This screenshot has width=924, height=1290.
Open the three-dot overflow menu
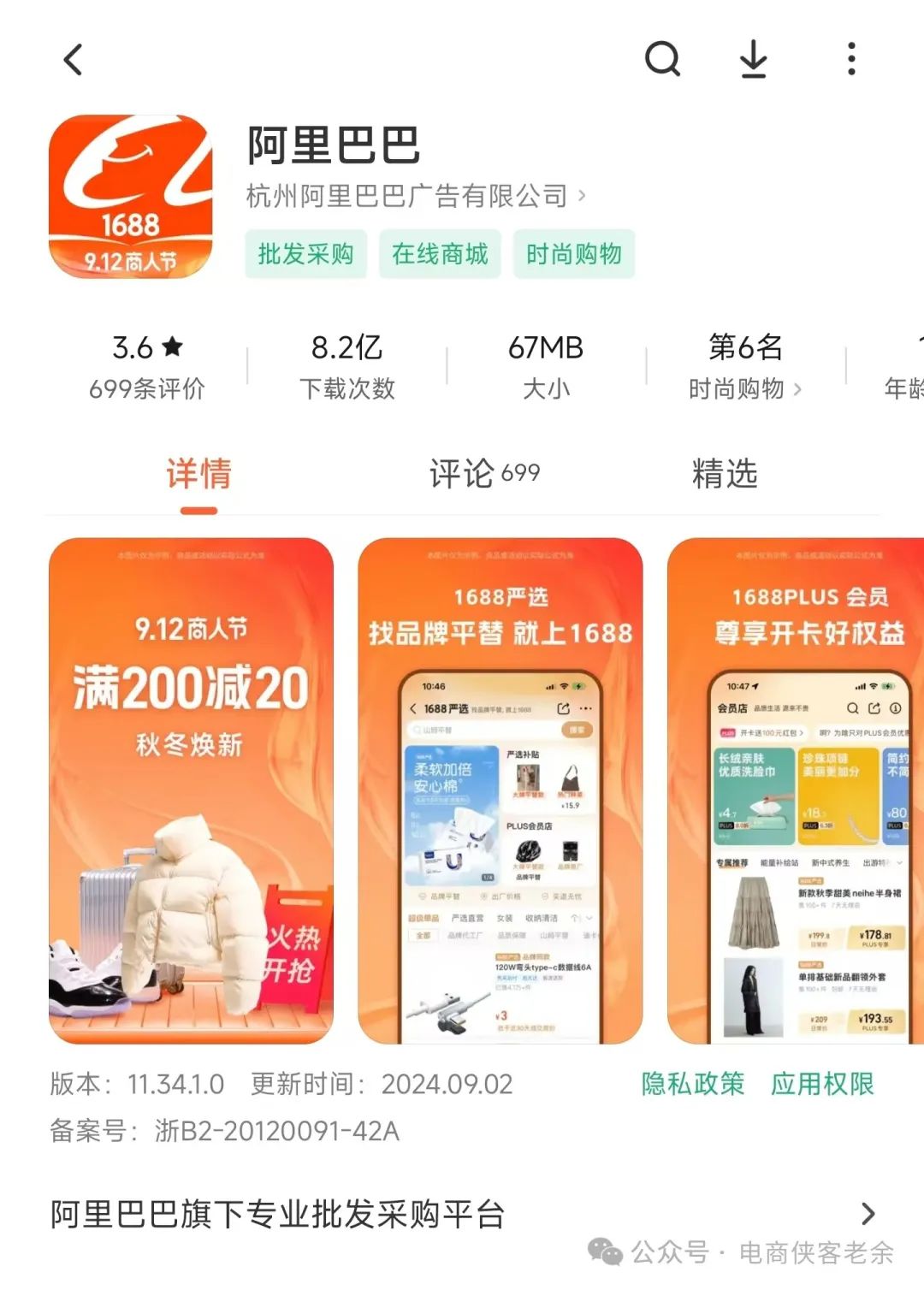850,60
